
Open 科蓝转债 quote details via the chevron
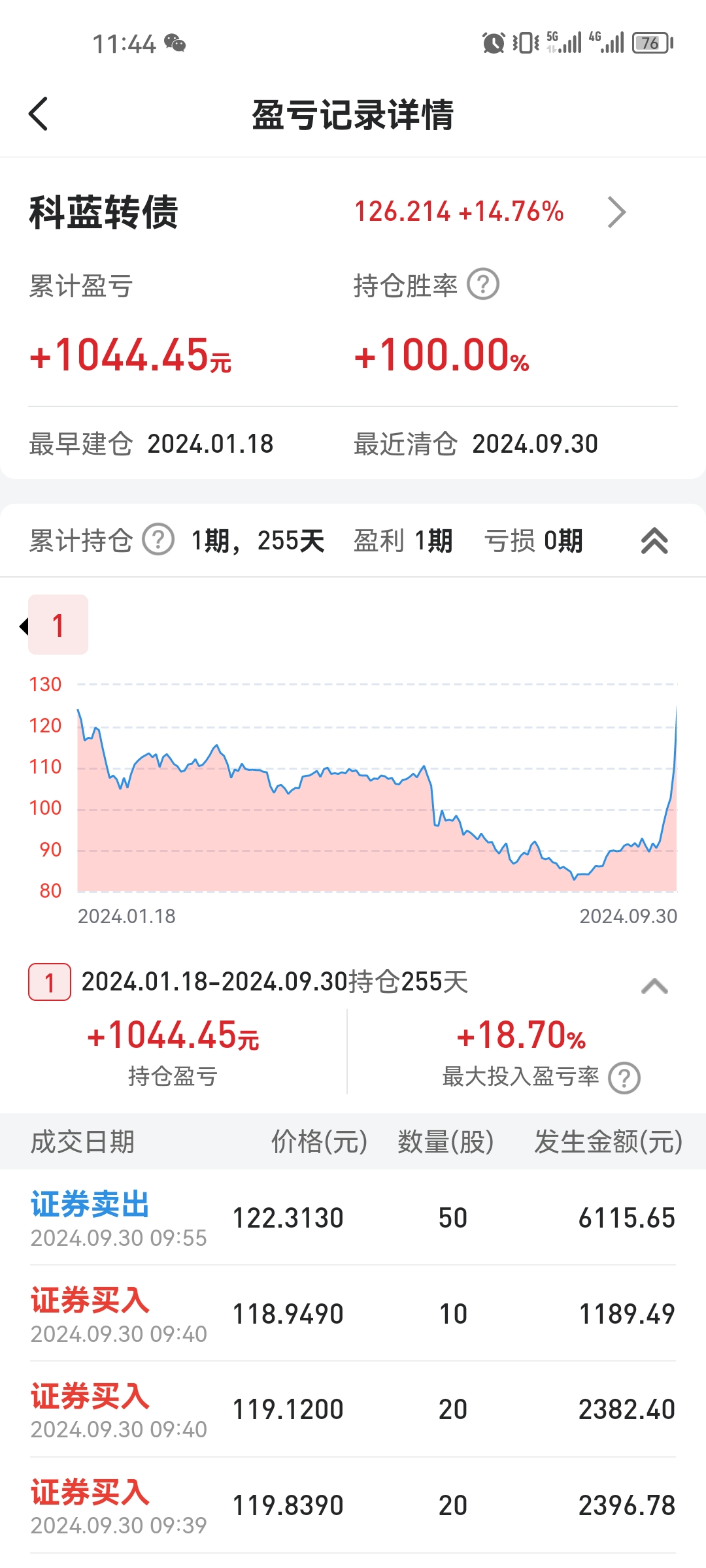click(616, 212)
